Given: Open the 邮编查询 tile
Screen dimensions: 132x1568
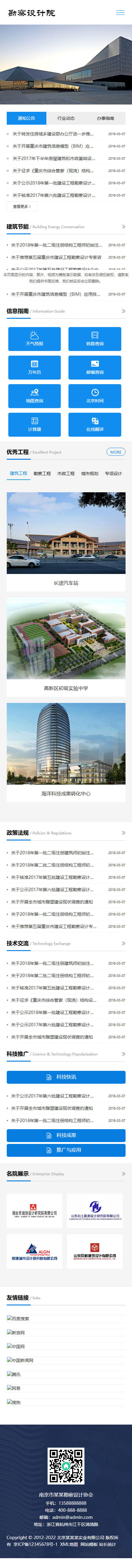Looking at the screenshot, I should [95, 367].
